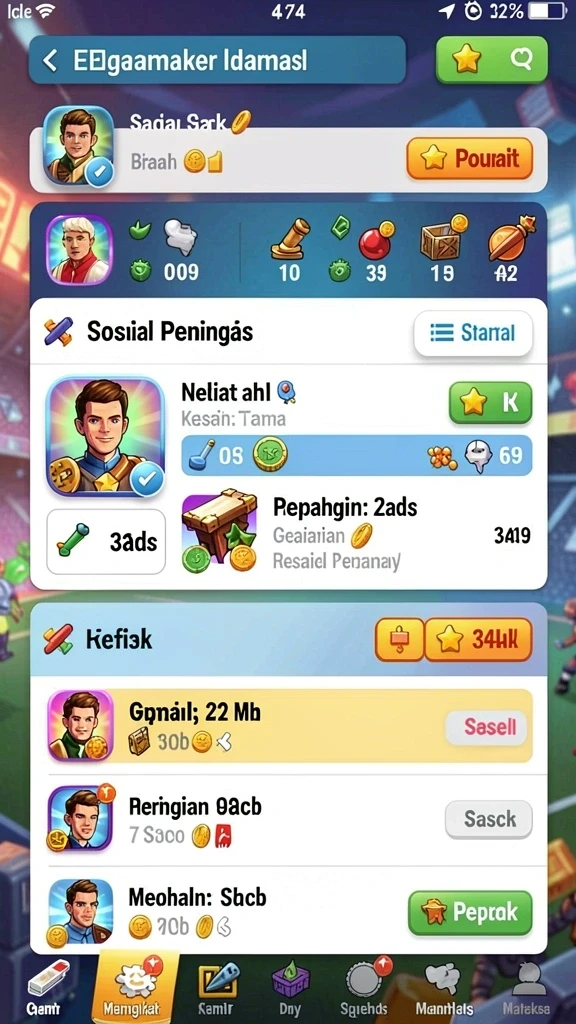Tap the green star search button

491,60
